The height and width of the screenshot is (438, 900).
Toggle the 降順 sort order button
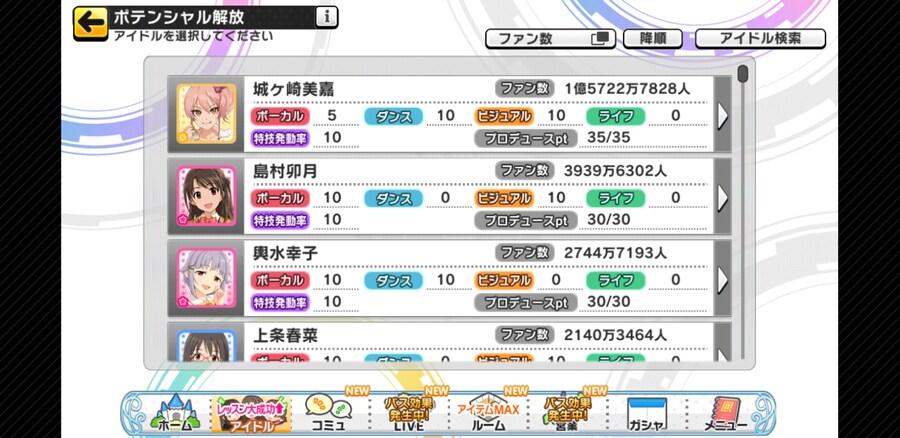(652, 39)
